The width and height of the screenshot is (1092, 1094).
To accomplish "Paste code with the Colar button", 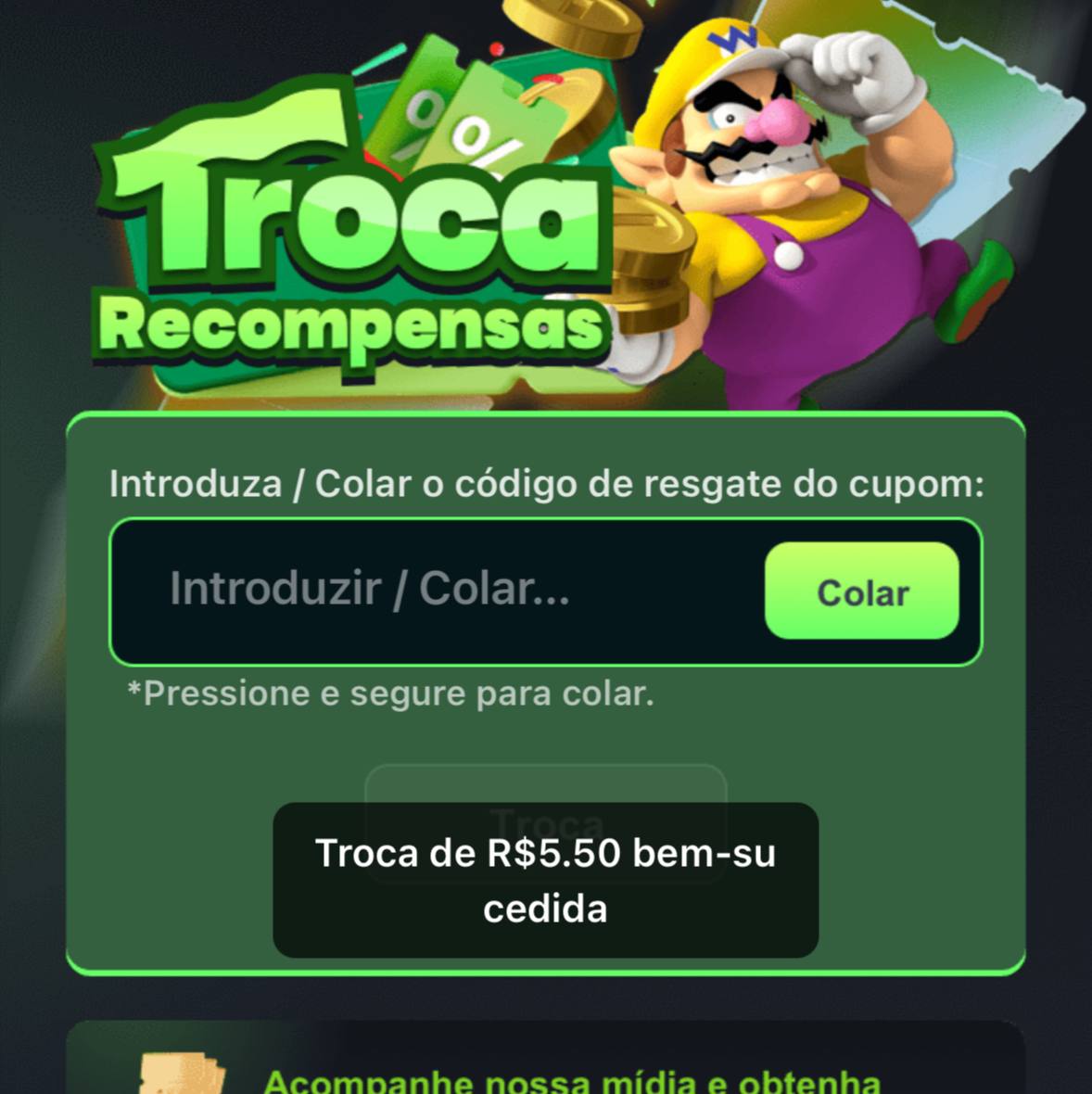I will click(x=861, y=592).
